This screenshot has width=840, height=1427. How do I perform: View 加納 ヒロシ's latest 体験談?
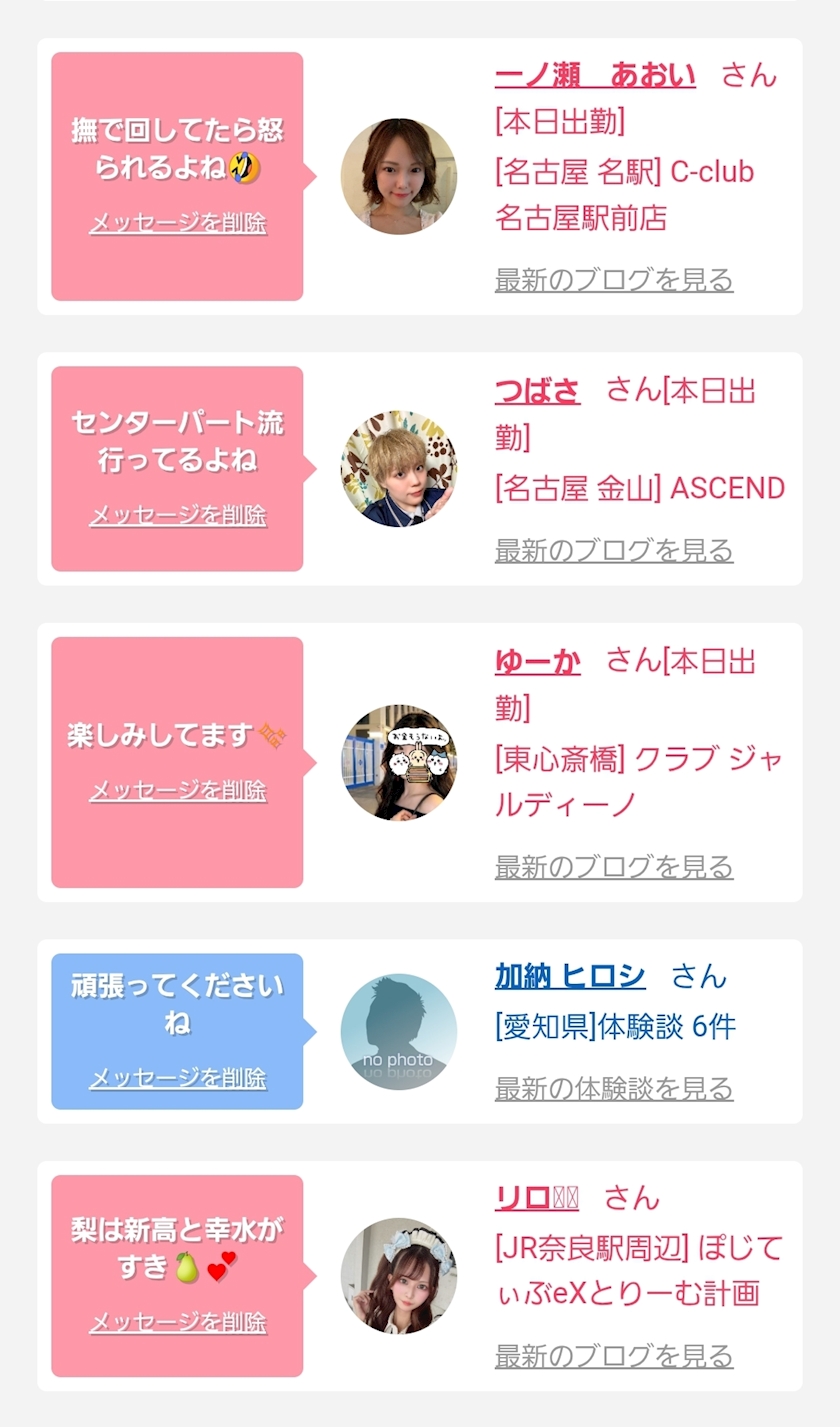pos(614,1088)
